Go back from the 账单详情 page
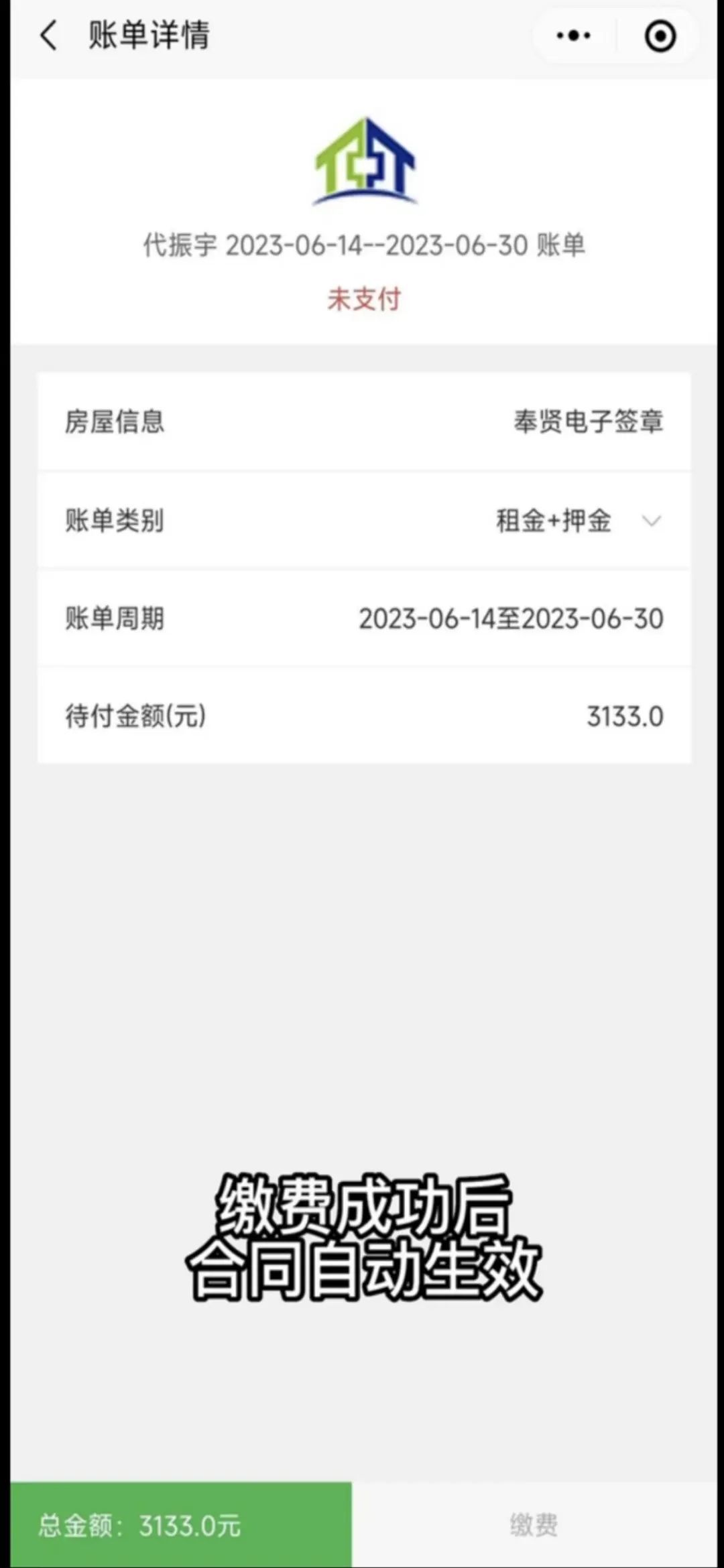724x1568 pixels. pos(48,36)
